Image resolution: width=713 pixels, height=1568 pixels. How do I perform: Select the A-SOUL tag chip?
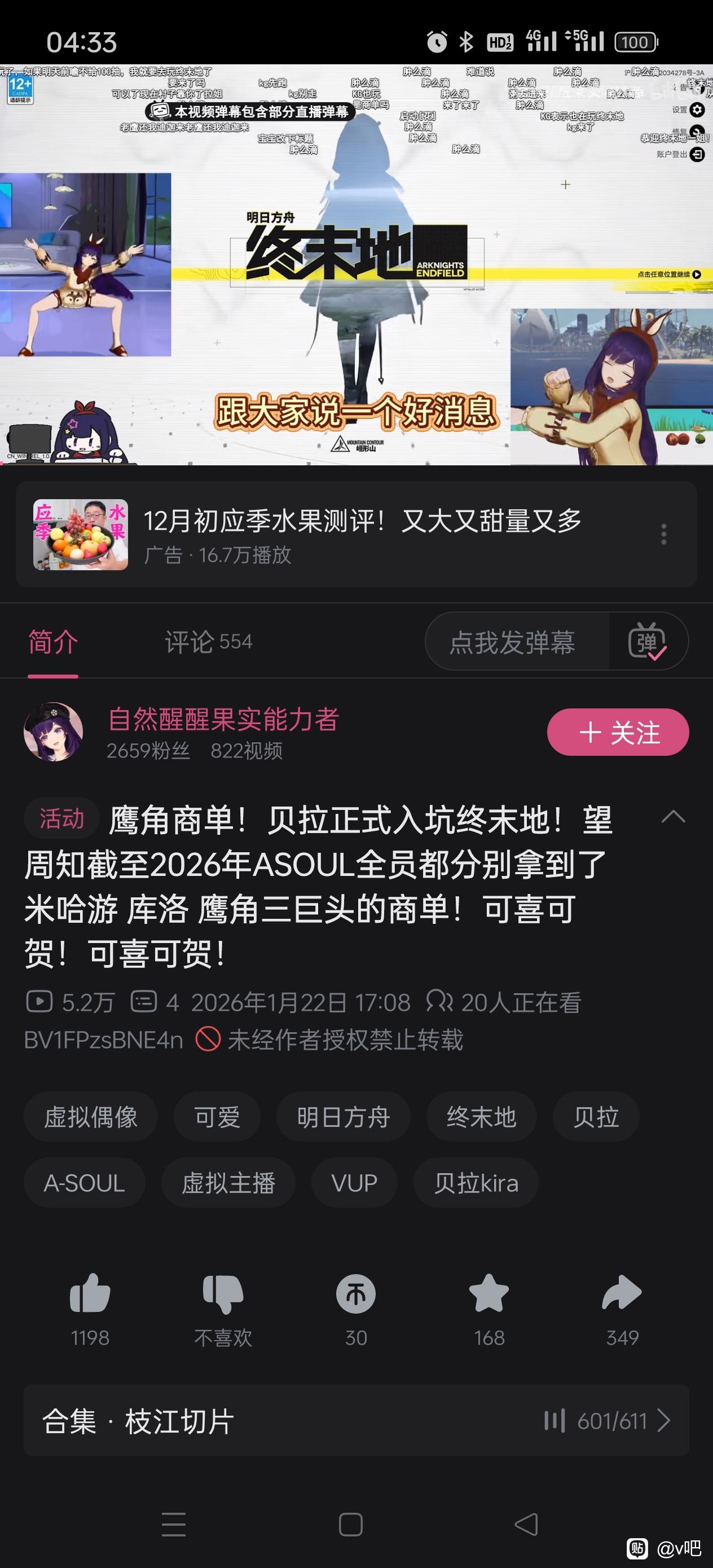click(x=84, y=1183)
